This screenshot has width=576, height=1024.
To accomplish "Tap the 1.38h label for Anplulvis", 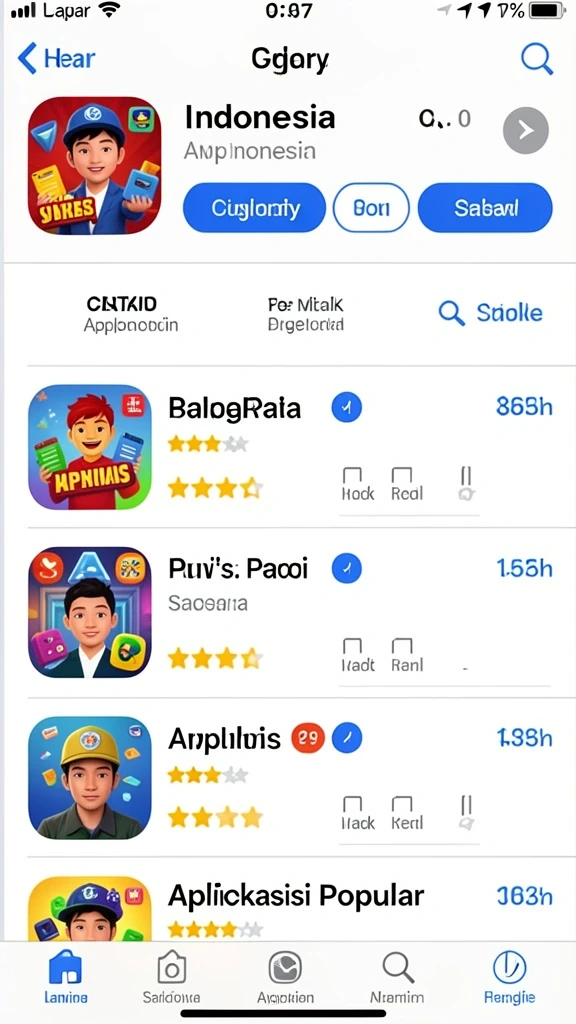I will [524, 738].
